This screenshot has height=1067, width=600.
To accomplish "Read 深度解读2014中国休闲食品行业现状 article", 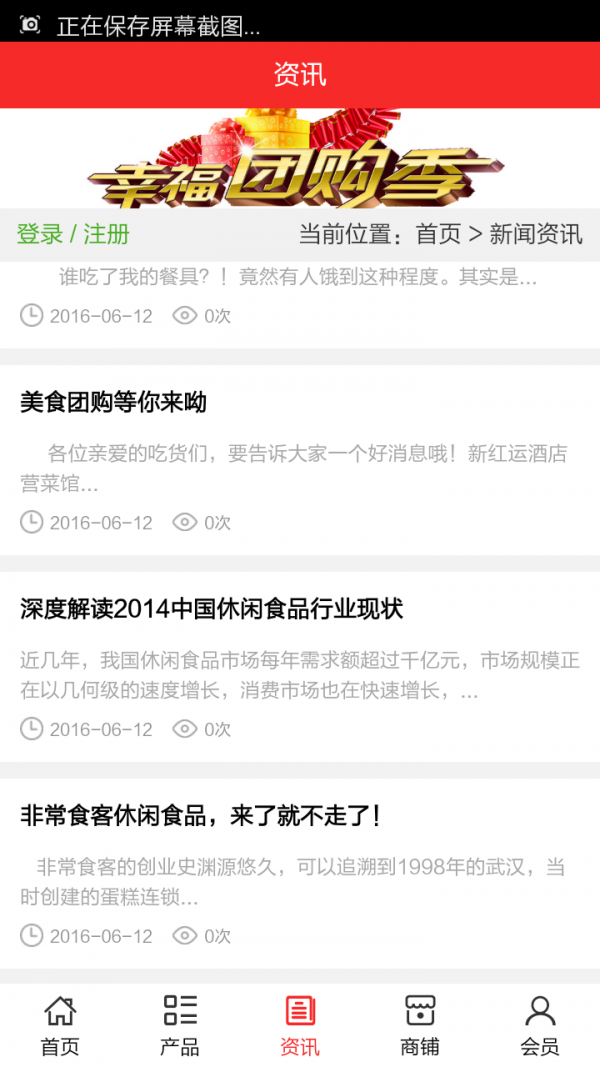I will coord(211,609).
